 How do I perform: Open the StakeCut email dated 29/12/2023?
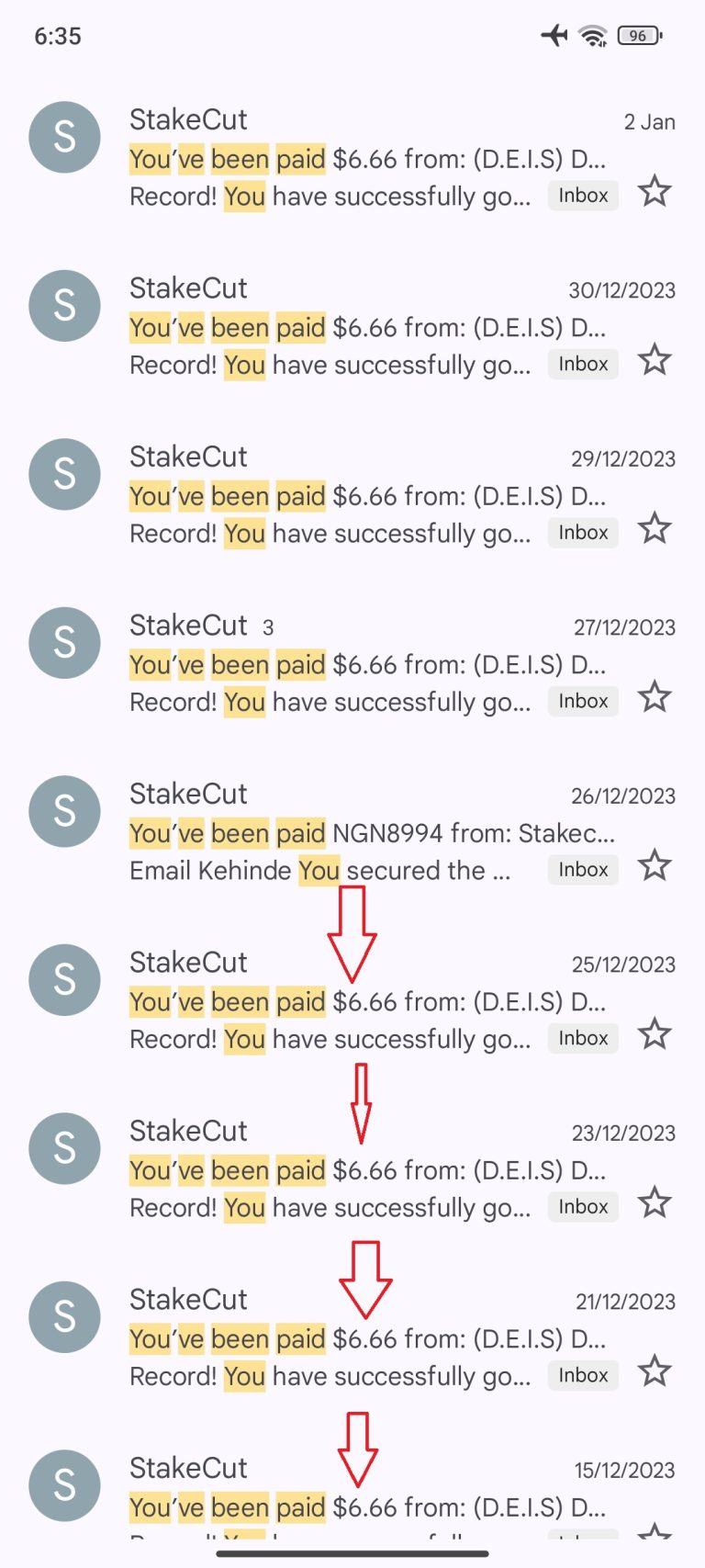pyautogui.click(x=352, y=495)
